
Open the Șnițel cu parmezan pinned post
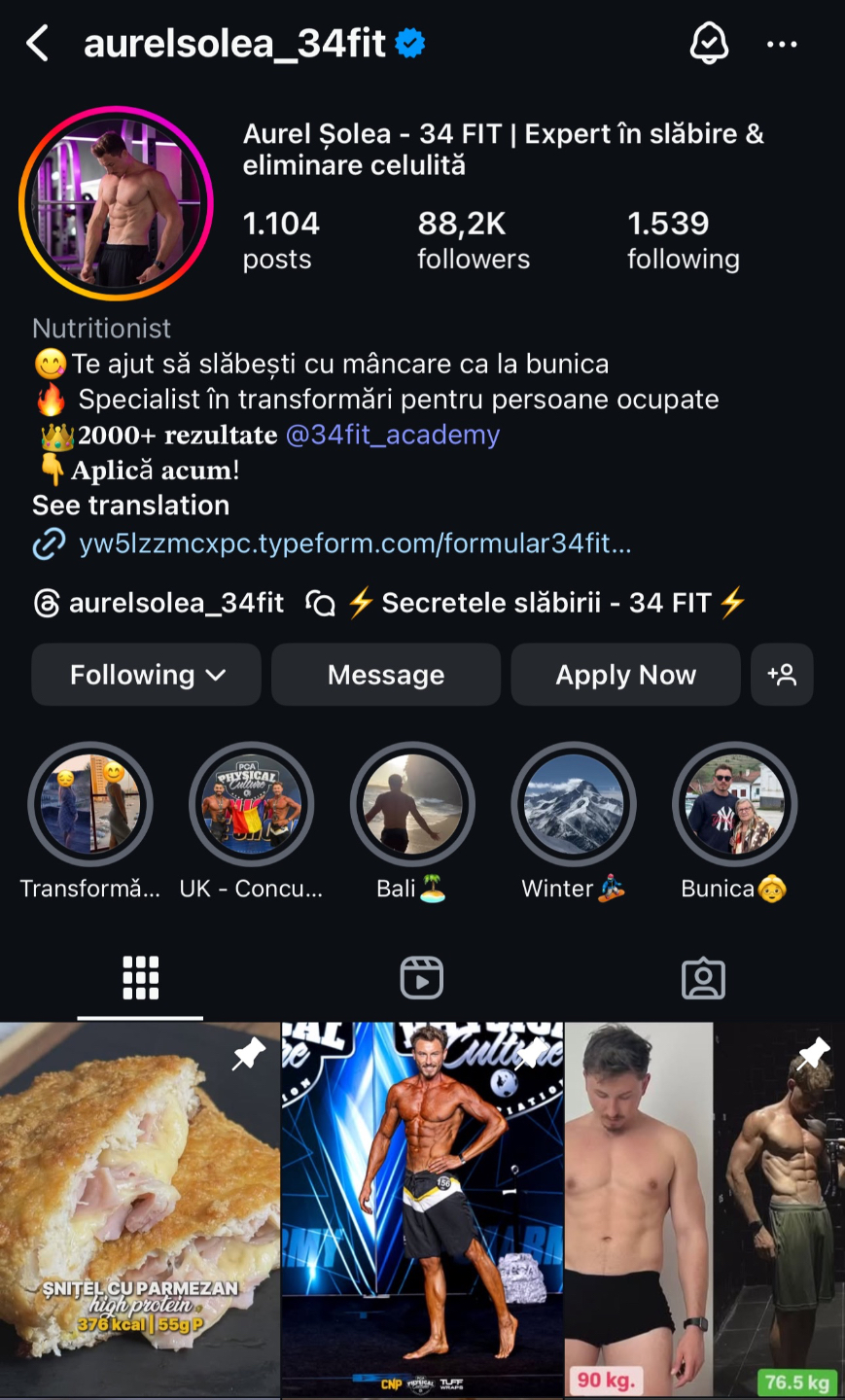pos(140,1210)
